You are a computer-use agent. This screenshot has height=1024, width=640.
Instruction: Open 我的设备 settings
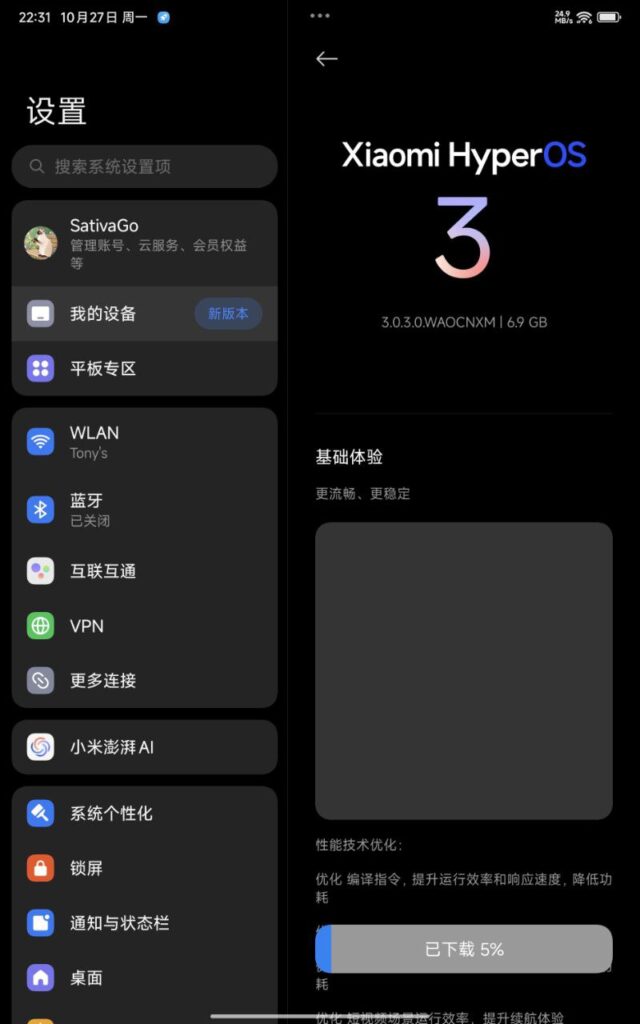[x=103, y=314]
